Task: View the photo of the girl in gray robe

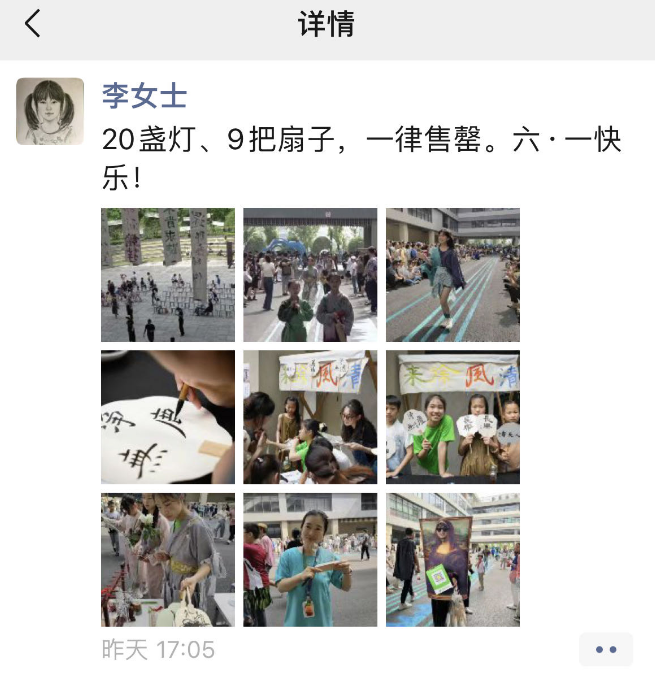Action: pos(168,559)
